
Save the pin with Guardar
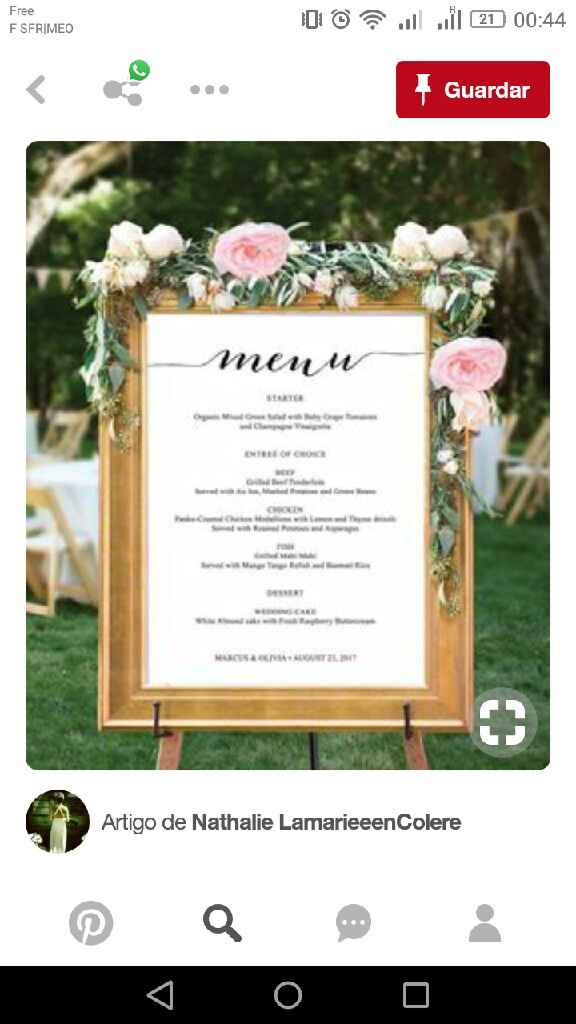pos(473,89)
